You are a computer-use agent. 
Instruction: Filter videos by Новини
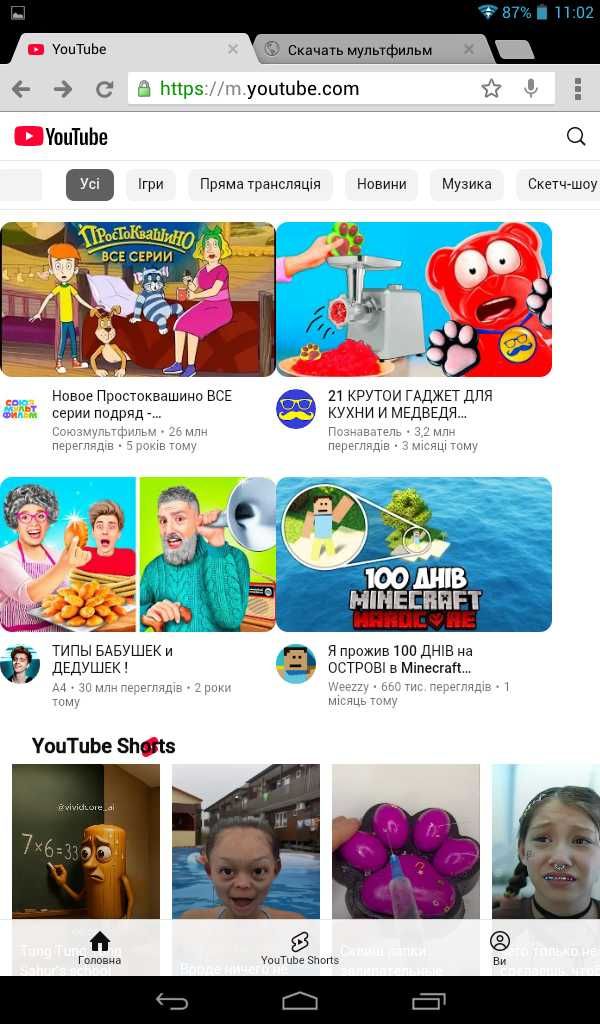coord(381,184)
